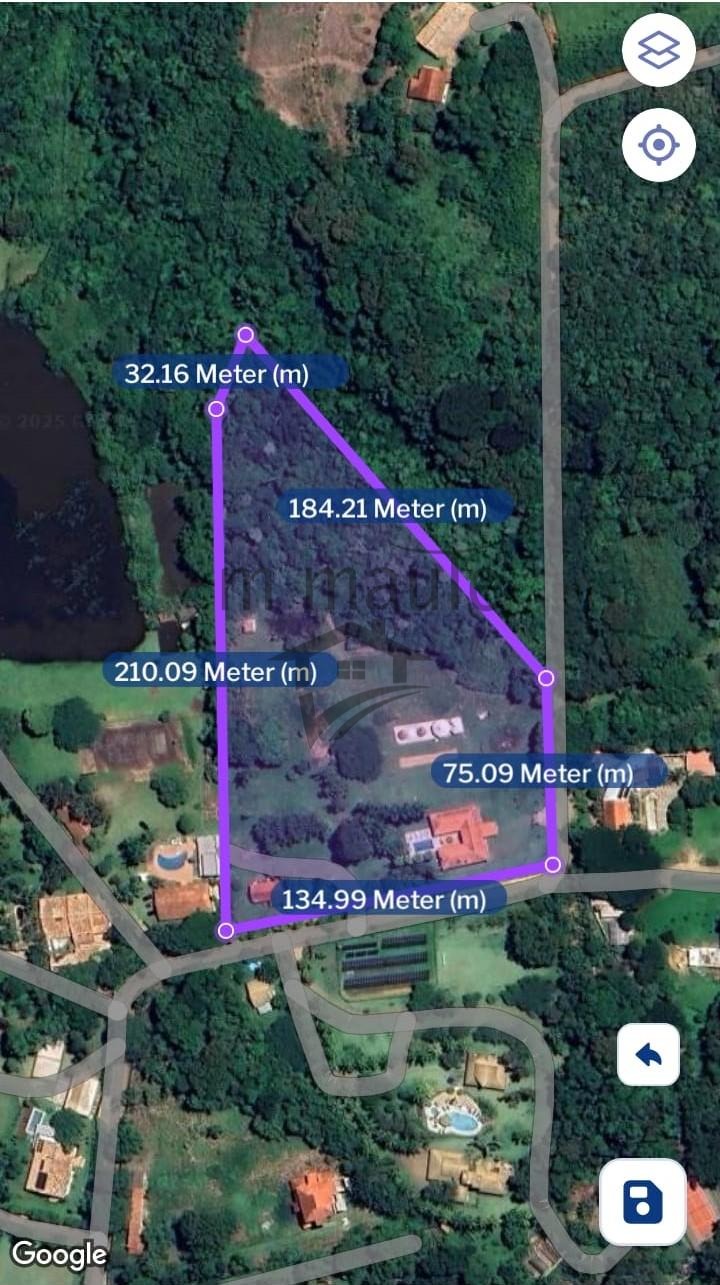Image resolution: width=720 pixels, height=1285 pixels.
Task: Open the map layers selector
Action: coord(658,50)
